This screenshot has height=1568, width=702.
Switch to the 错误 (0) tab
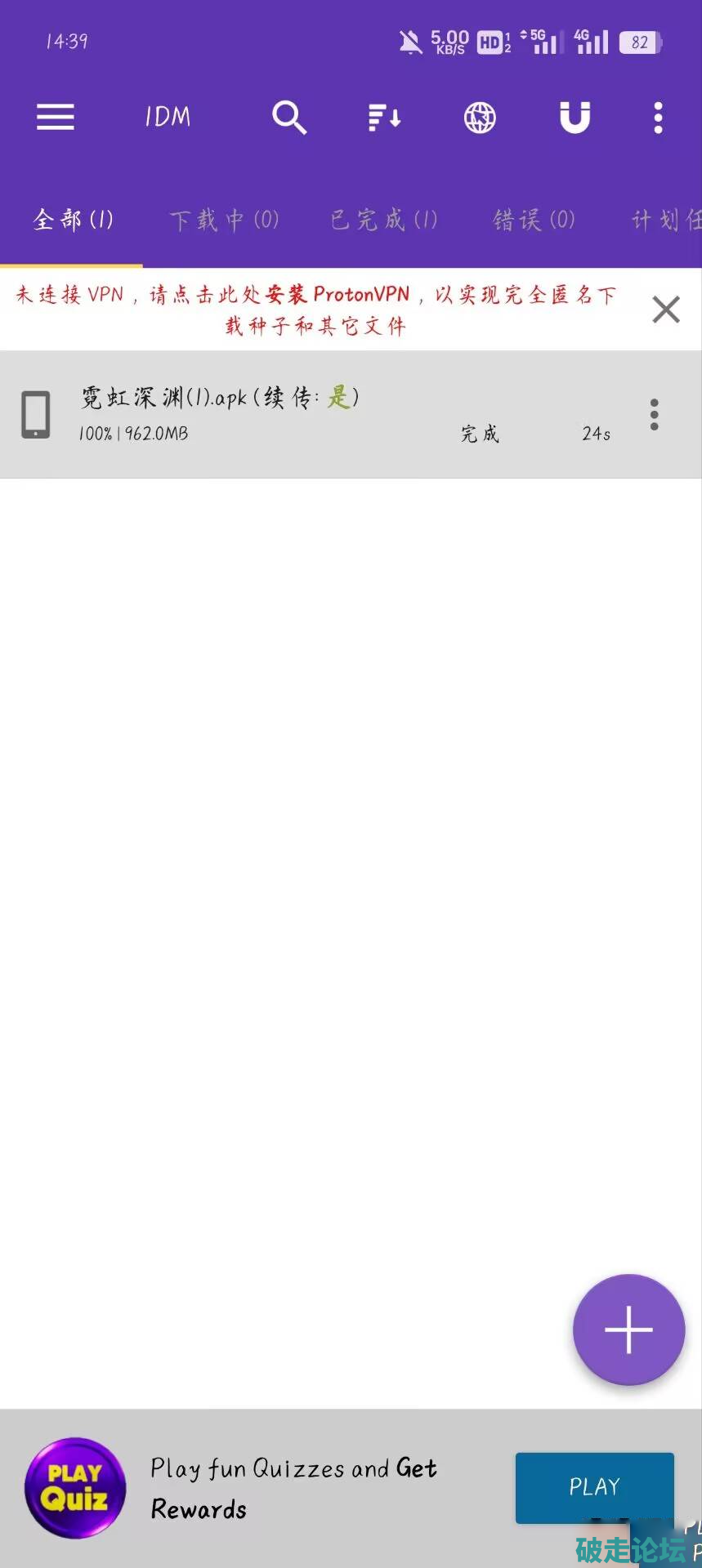pos(534,220)
